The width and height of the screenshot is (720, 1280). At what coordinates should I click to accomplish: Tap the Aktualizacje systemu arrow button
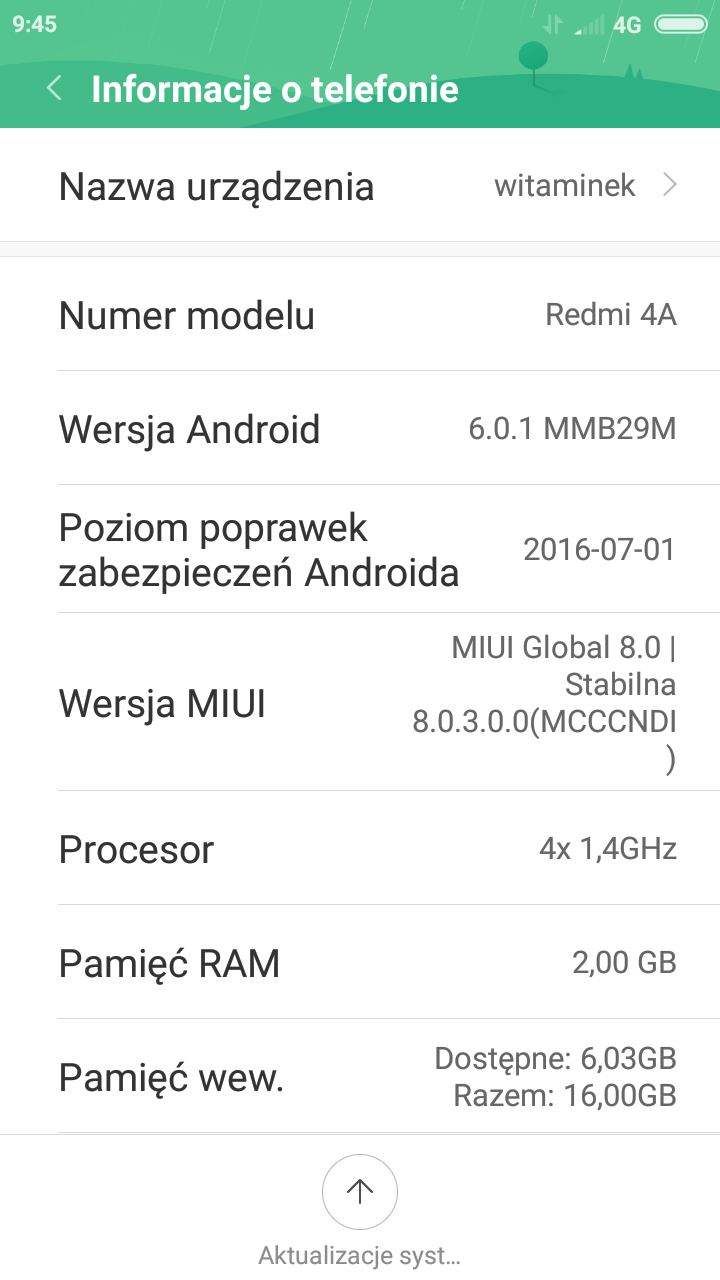click(360, 1190)
